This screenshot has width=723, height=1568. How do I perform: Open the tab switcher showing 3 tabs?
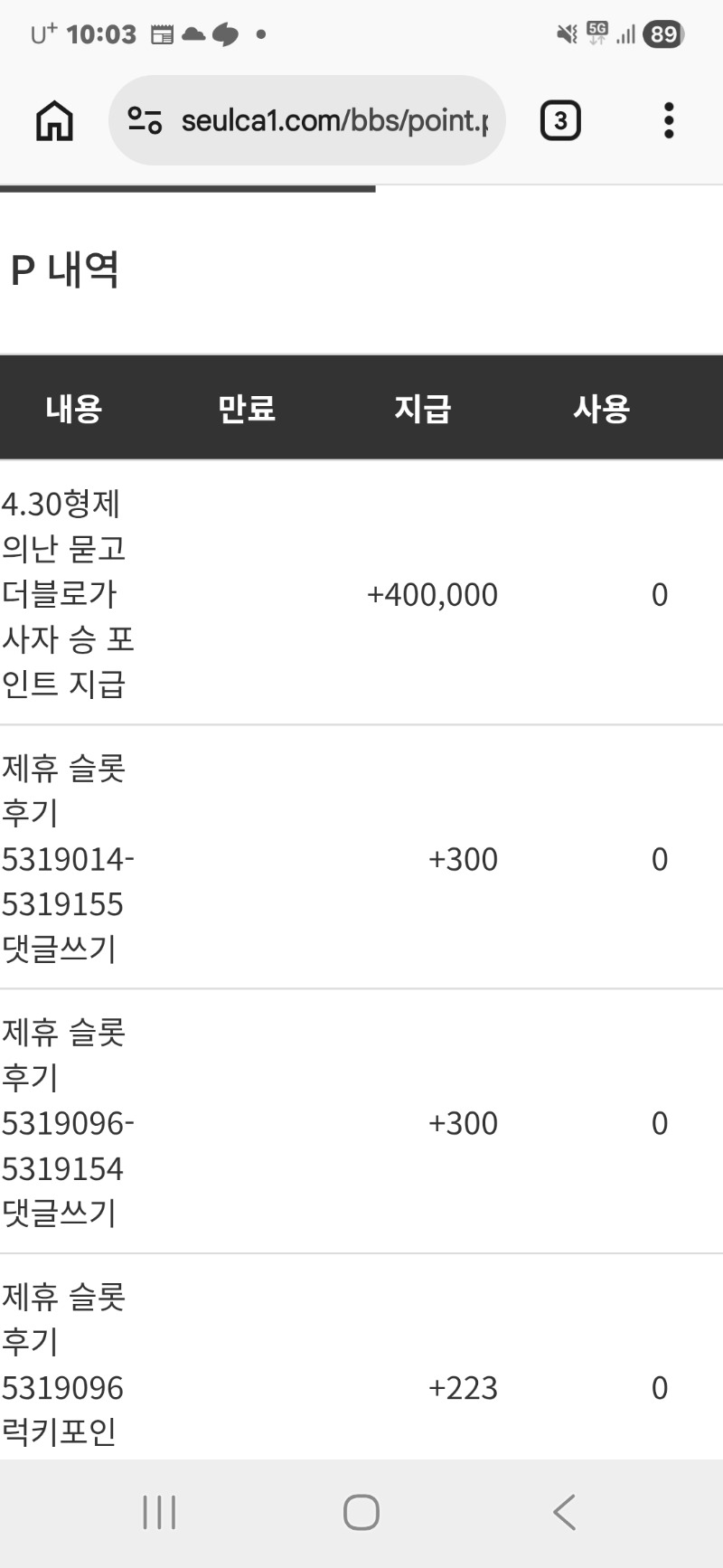click(x=560, y=120)
